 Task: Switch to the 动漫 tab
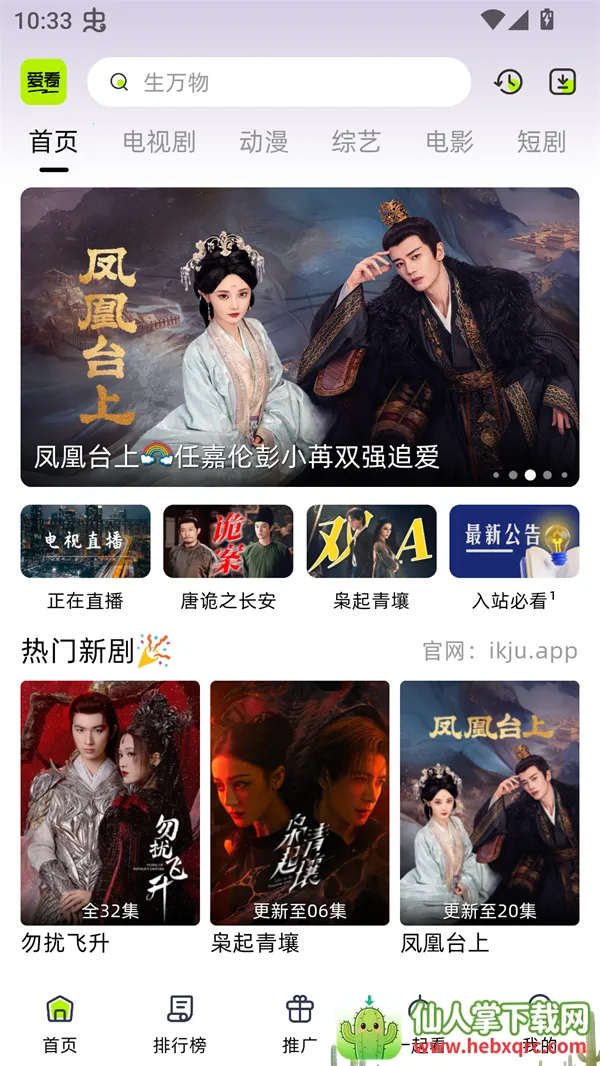click(264, 142)
